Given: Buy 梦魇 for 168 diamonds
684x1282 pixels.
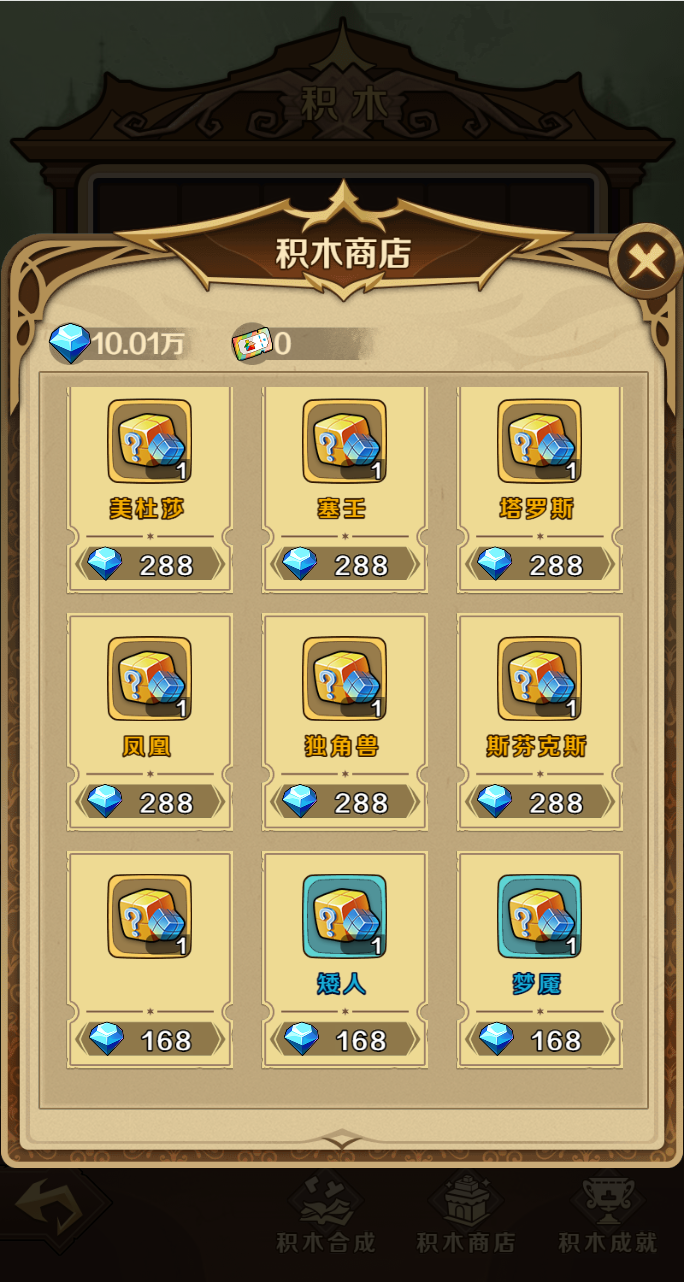Looking at the screenshot, I should point(539,1040).
